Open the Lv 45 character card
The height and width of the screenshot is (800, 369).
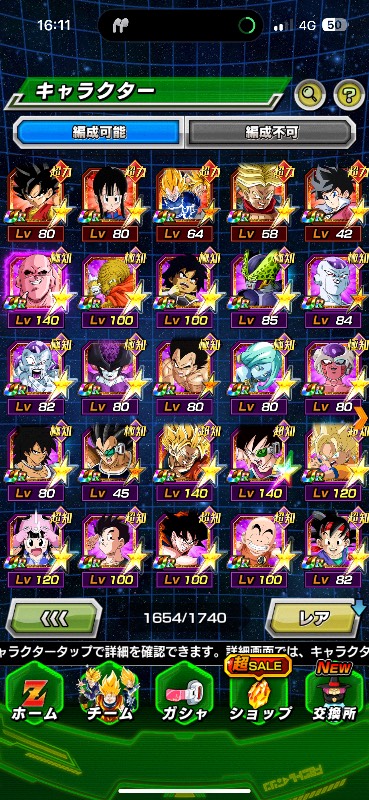coord(111,464)
